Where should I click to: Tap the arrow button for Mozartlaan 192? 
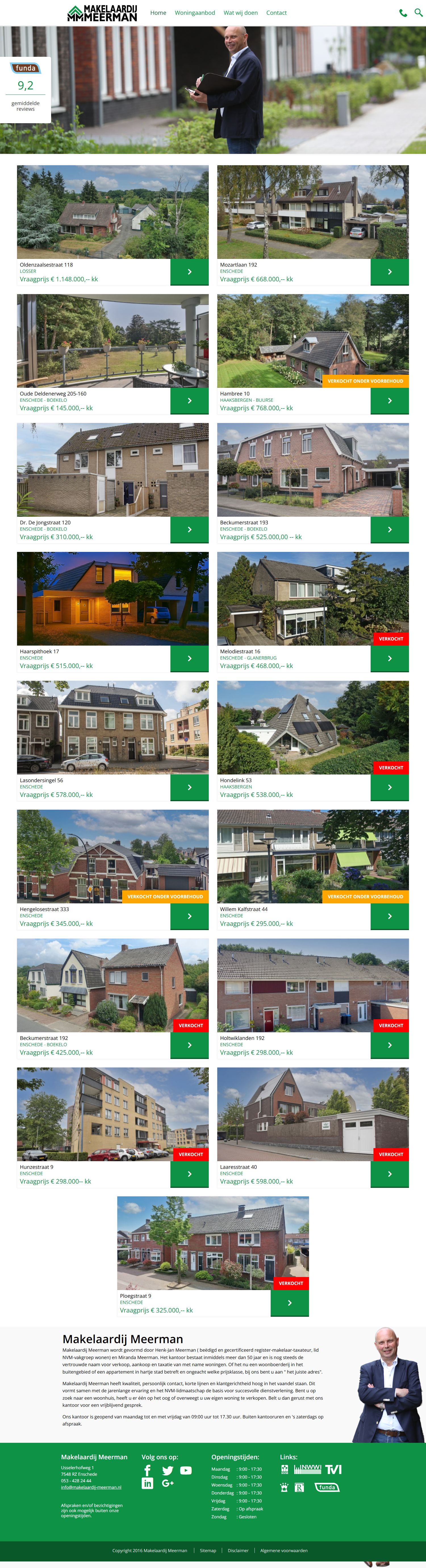389,272
